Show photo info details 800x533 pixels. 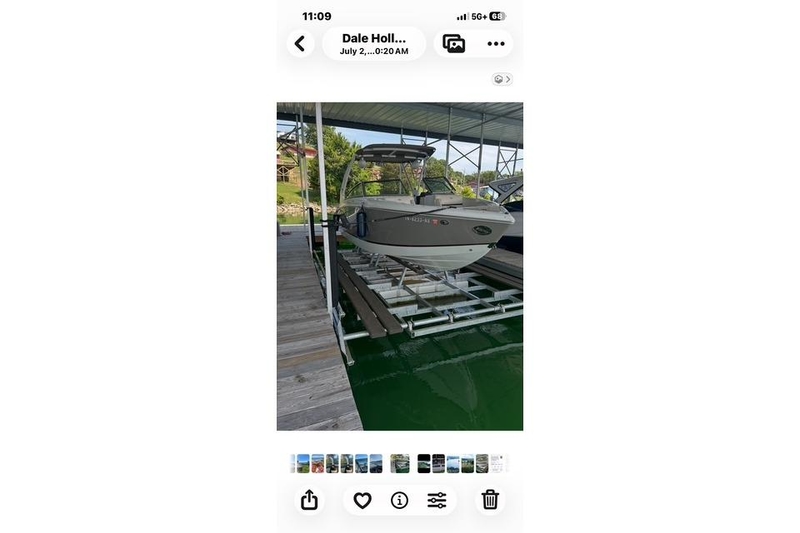coord(400,500)
